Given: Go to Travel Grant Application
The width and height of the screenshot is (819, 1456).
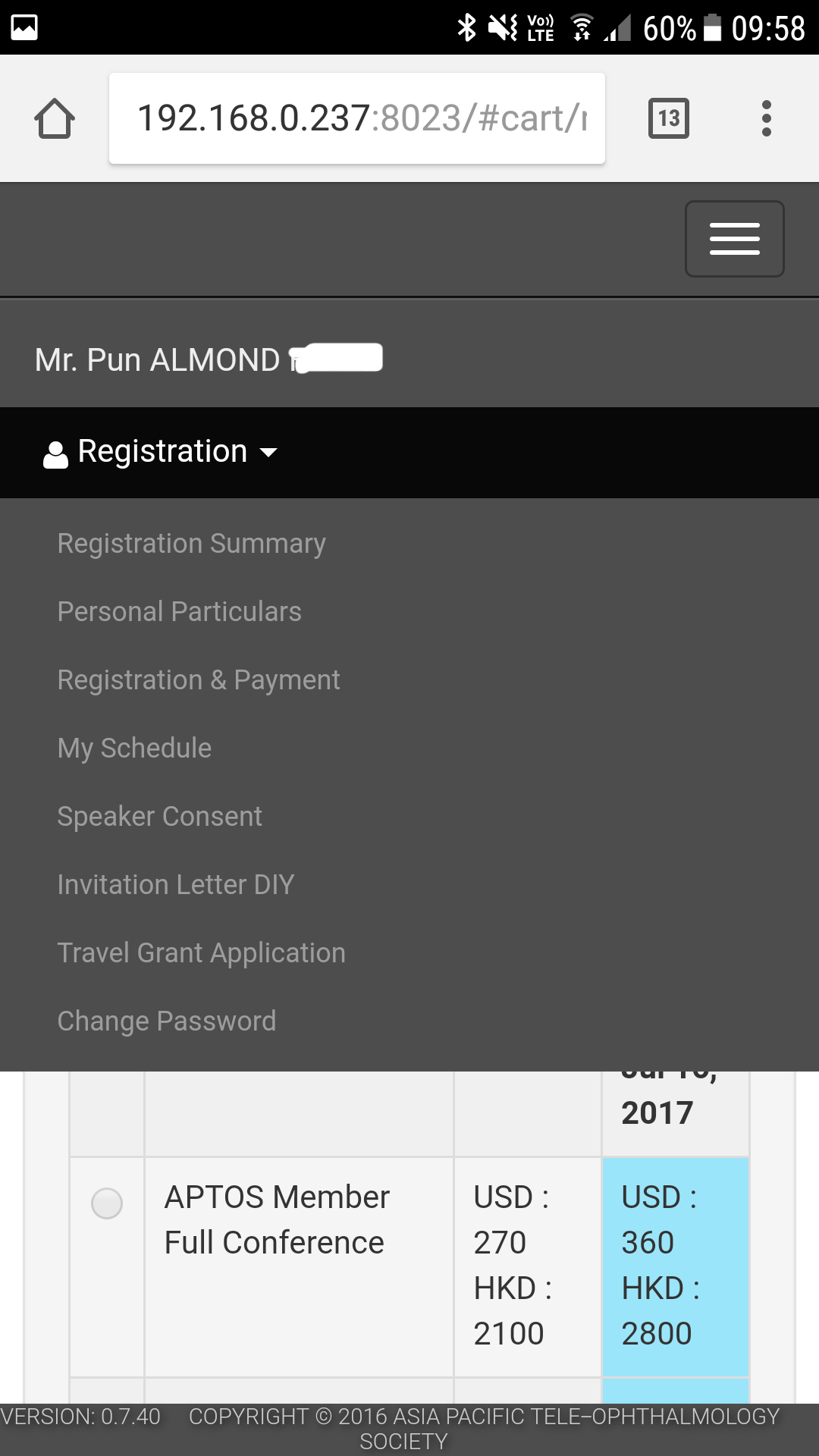Looking at the screenshot, I should pos(202,953).
